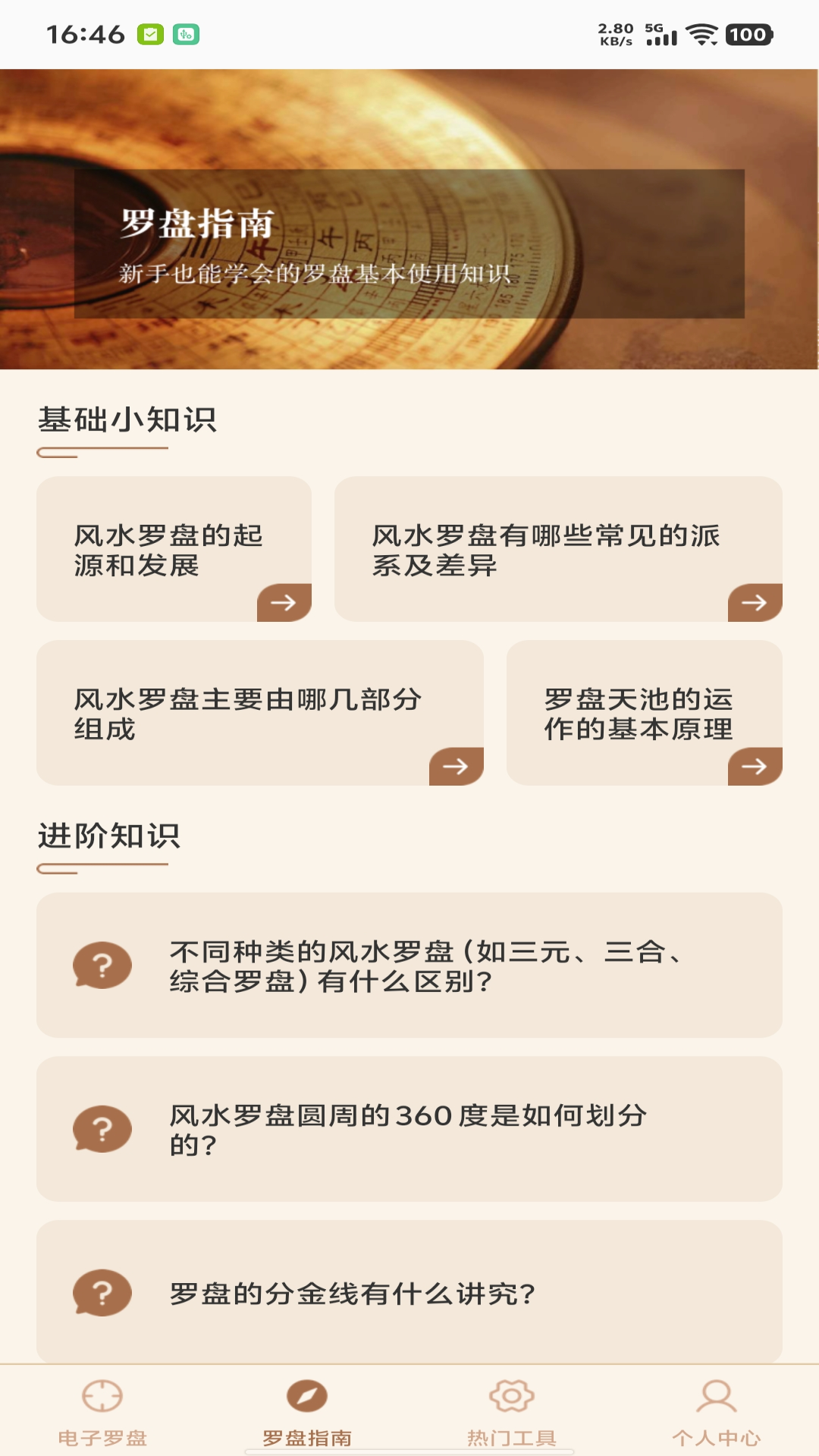Tap the arrow on 风水罗盘的起源和发展 card
This screenshot has width=819, height=1456.
pyautogui.click(x=284, y=604)
